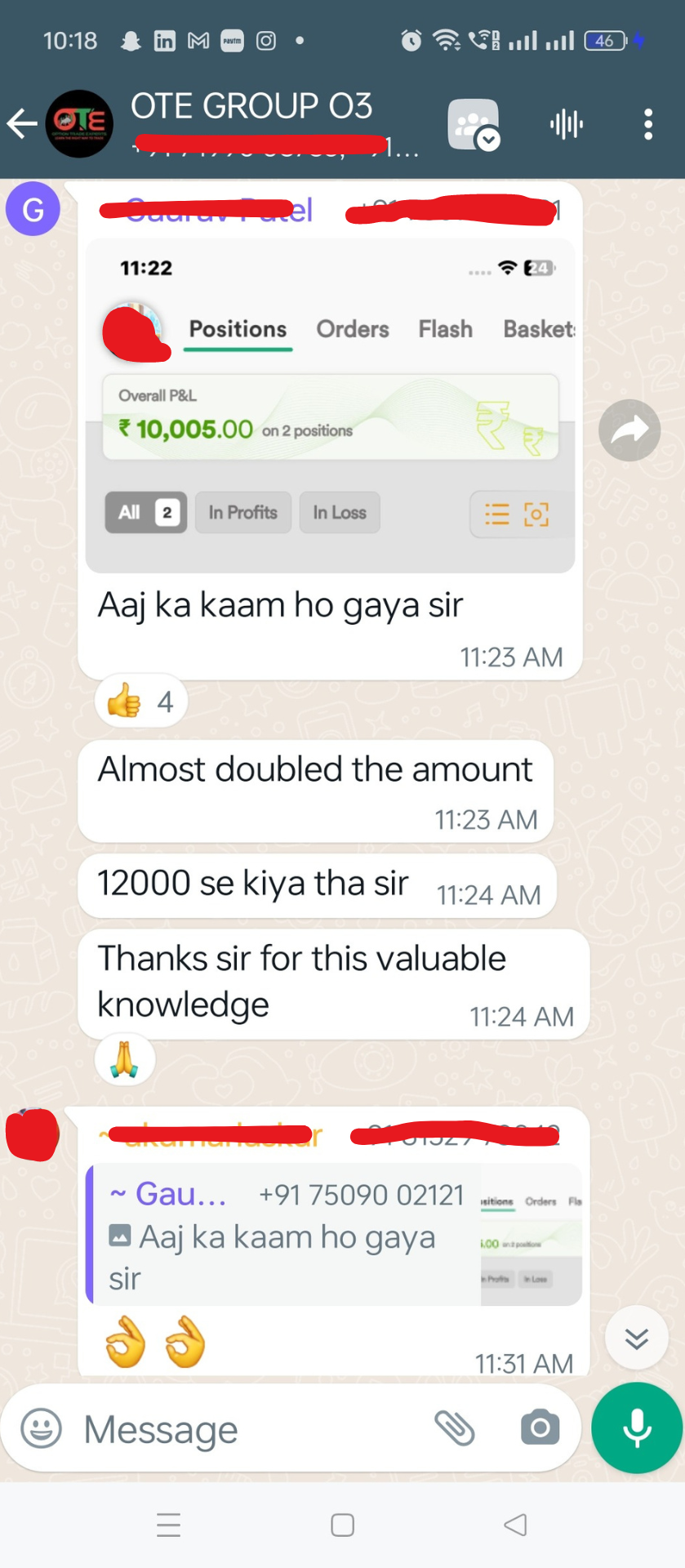Viewport: 685px width, 1568px height.
Task: Open the emoji picker
Action: [41, 1429]
